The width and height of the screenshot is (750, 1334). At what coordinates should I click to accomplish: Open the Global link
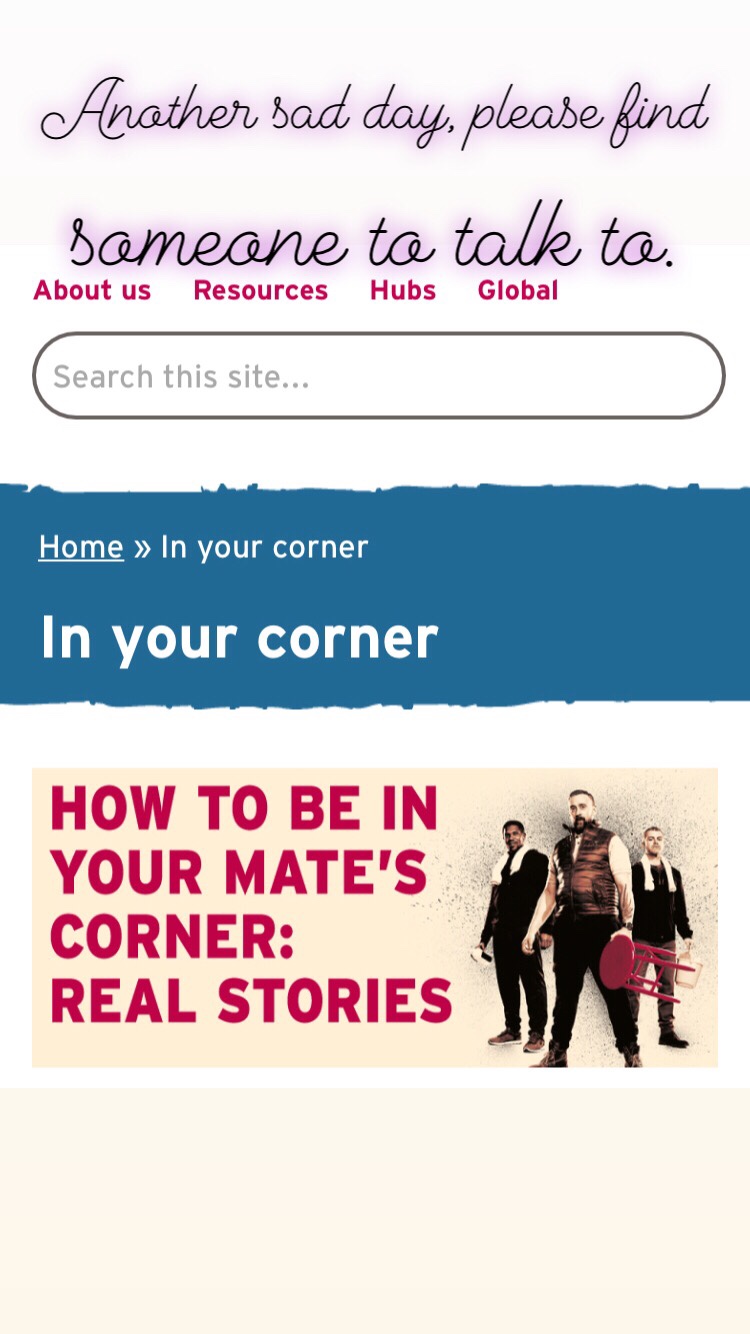click(x=517, y=291)
